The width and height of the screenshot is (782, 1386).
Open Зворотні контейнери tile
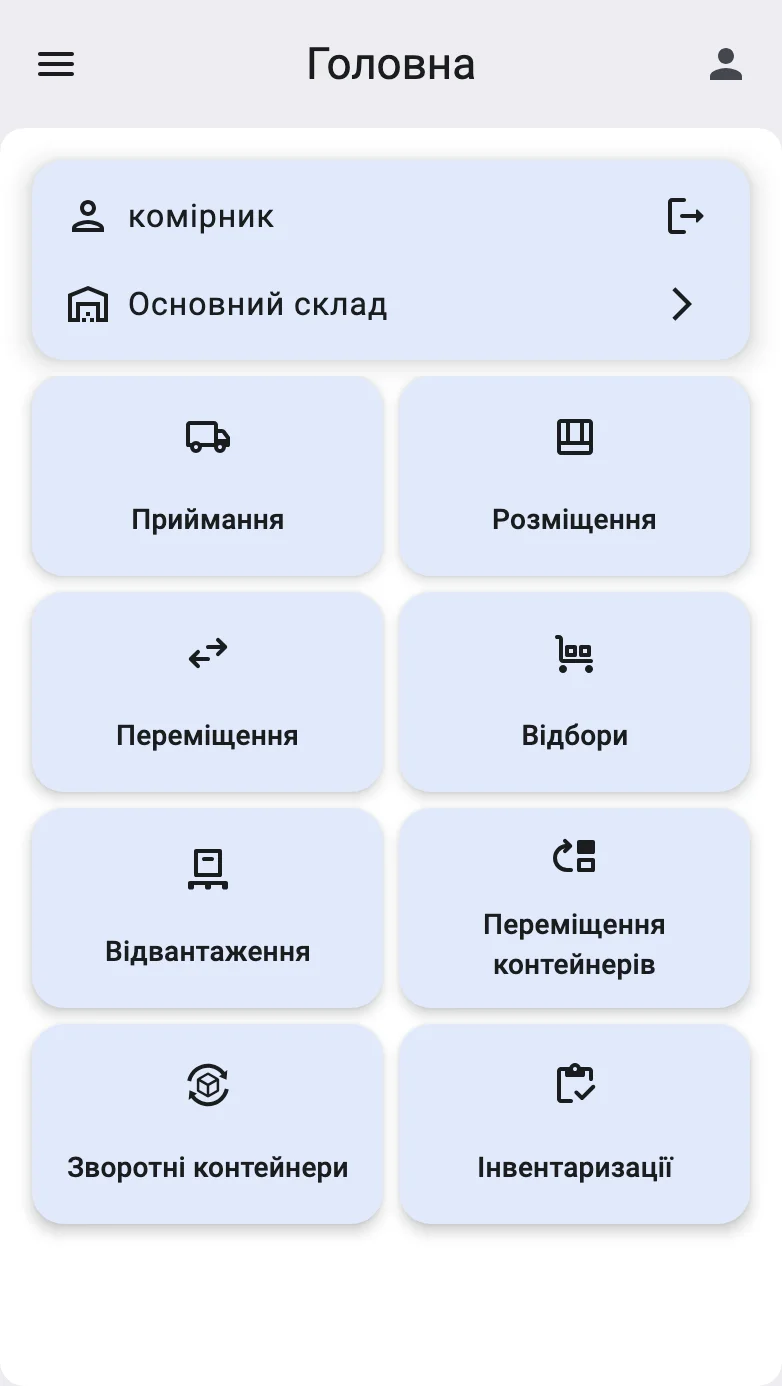pyautogui.click(x=208, y=1124)
